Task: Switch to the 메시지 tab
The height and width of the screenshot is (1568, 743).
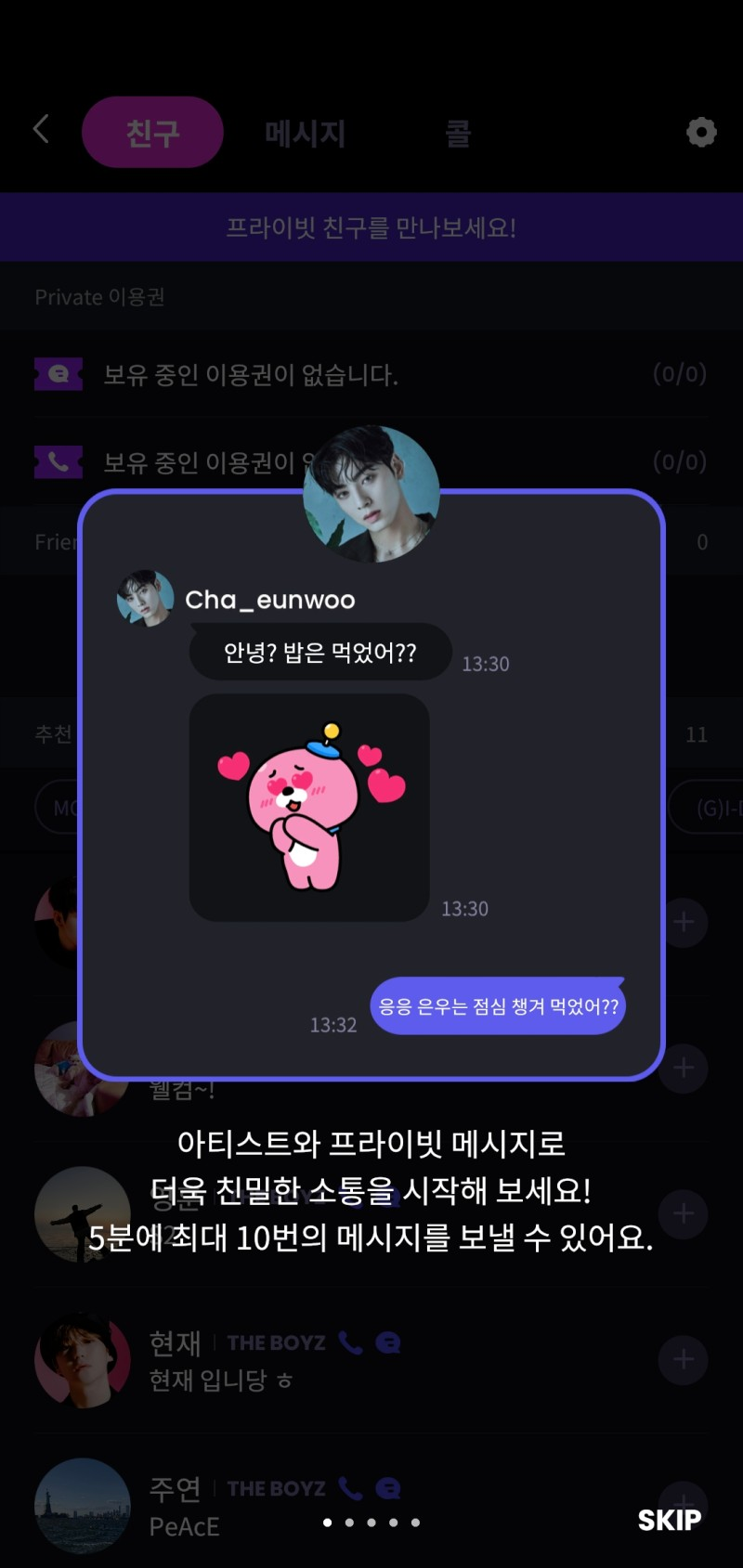Action: pyautogui.click(x=305, y=132)
